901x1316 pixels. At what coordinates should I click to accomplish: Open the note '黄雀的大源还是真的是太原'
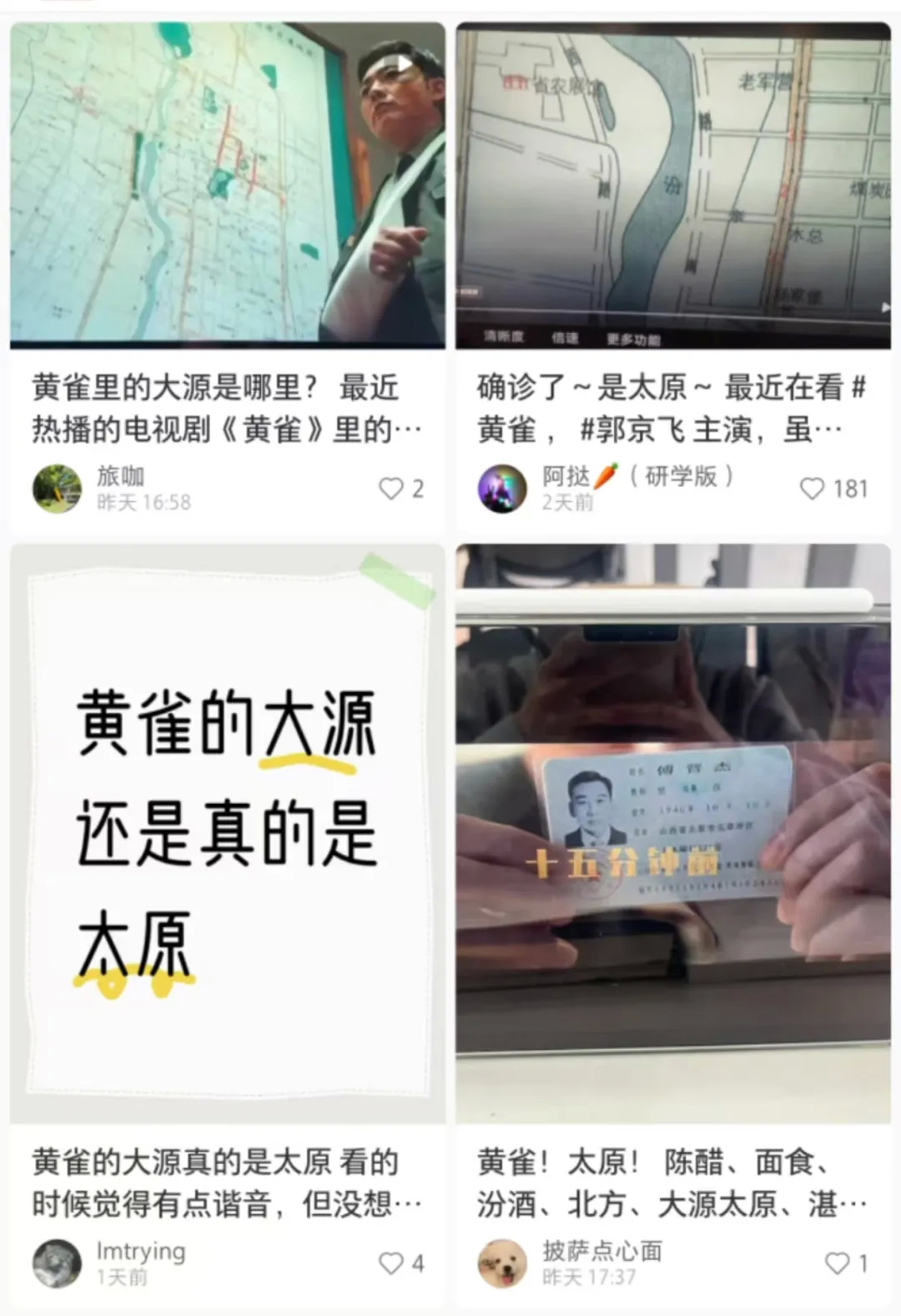tap(227, 832)
